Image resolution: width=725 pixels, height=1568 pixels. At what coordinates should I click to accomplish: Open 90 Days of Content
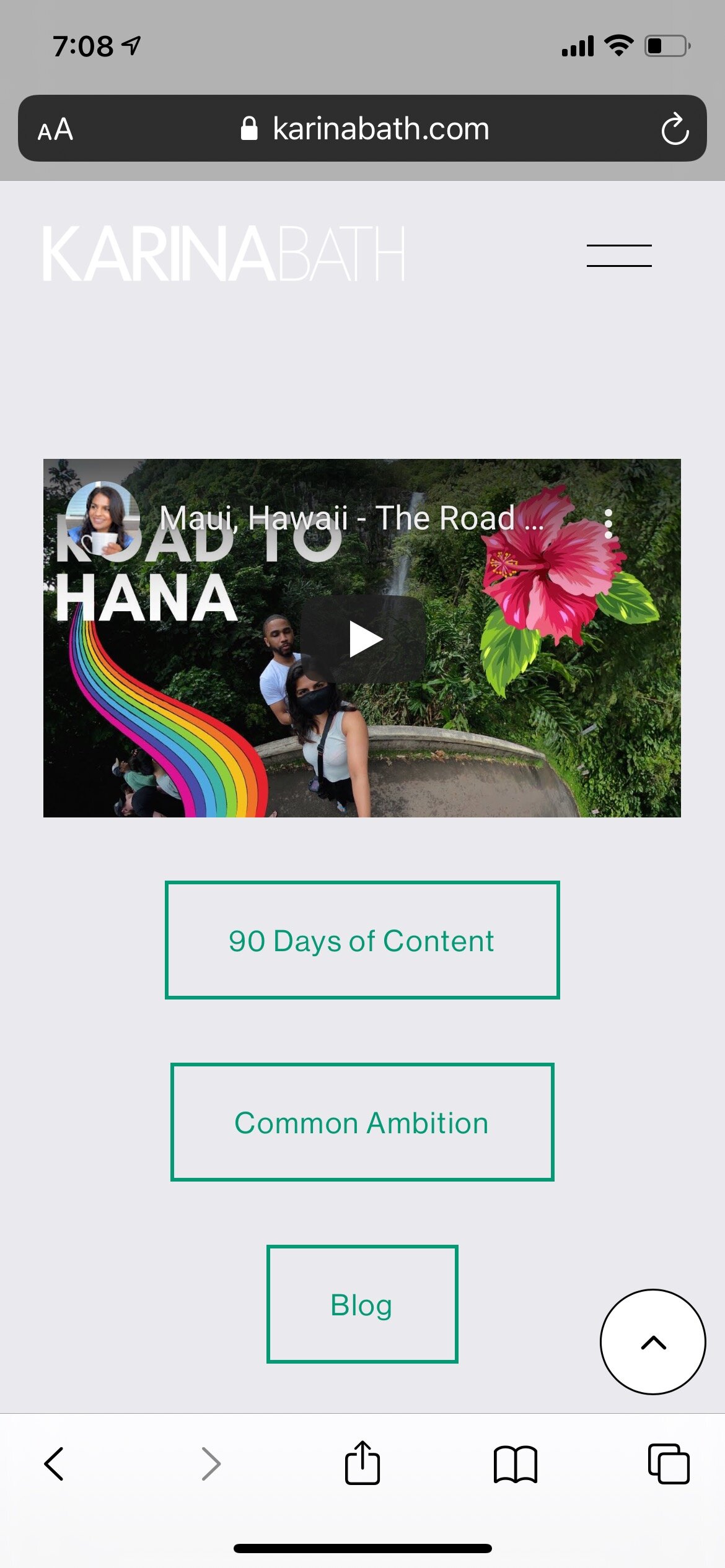[362, 940]
